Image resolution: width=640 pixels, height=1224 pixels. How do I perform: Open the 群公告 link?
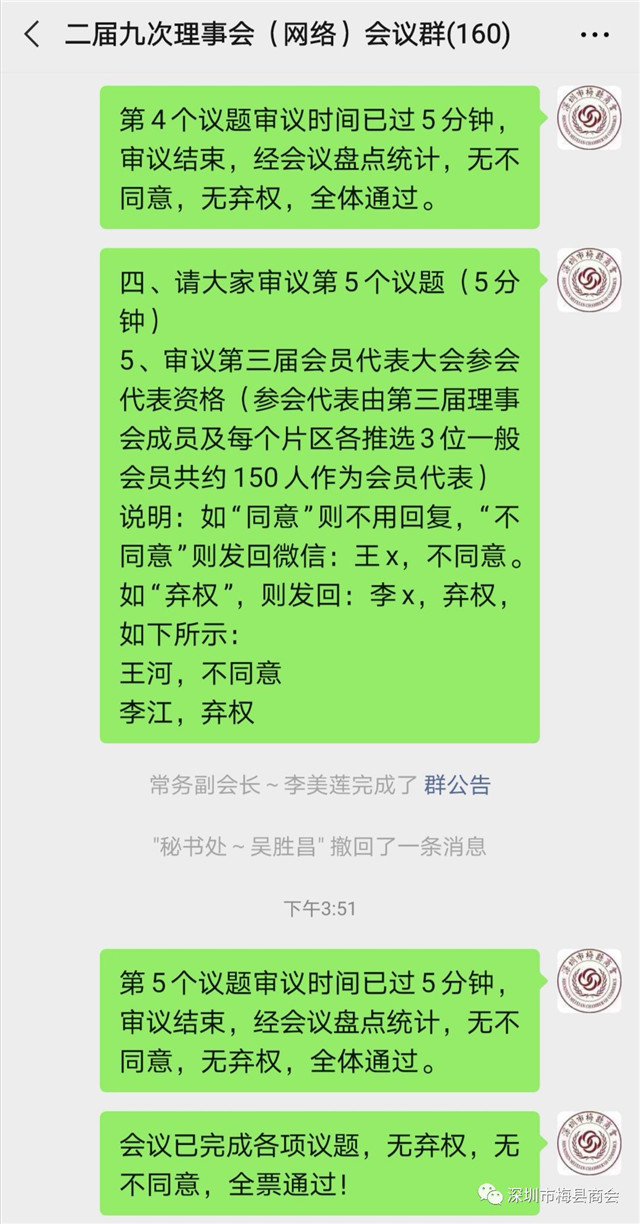coord(457,784)
